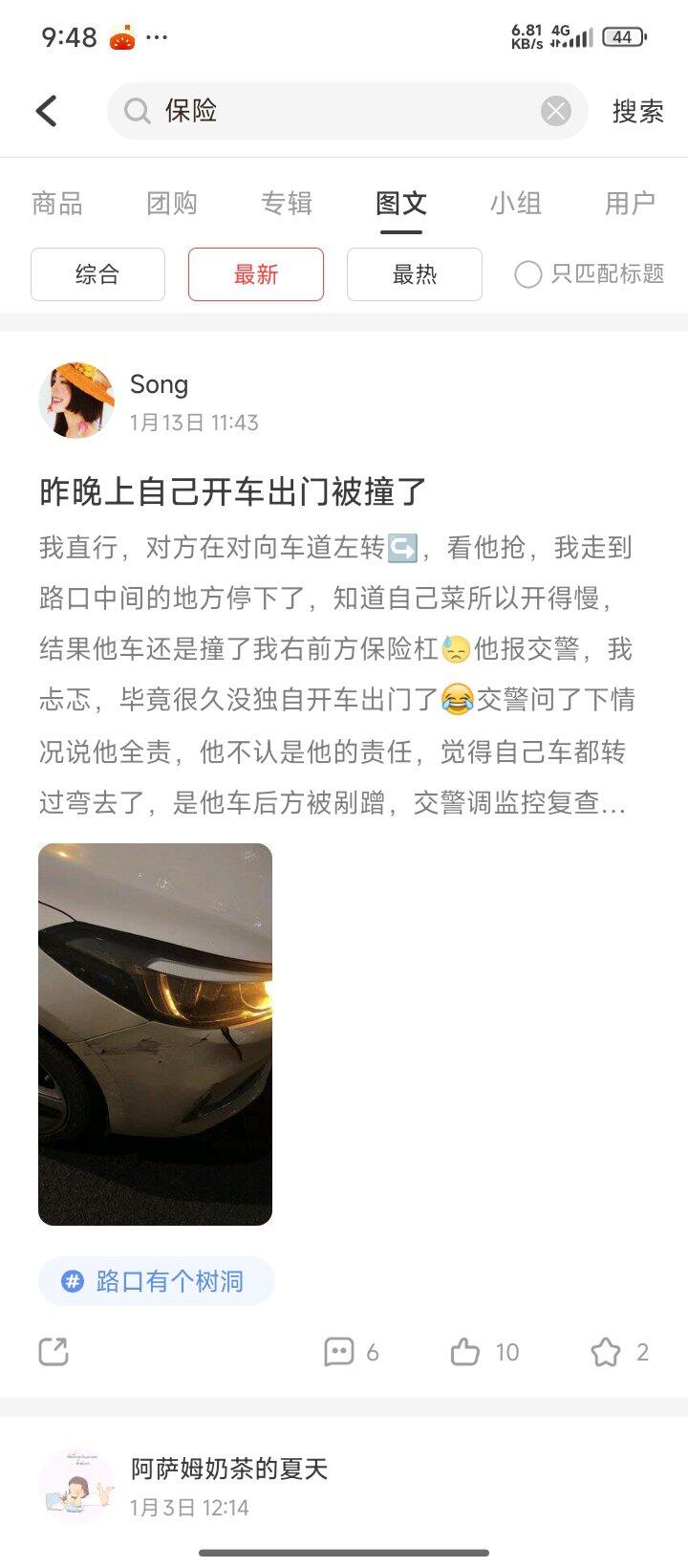Image resolution: width=688 pixels, height=1568 pixels.
Task: Tap the magnifier icon inside the search bar
Action: pyautogui.click(x=139, y=111)
